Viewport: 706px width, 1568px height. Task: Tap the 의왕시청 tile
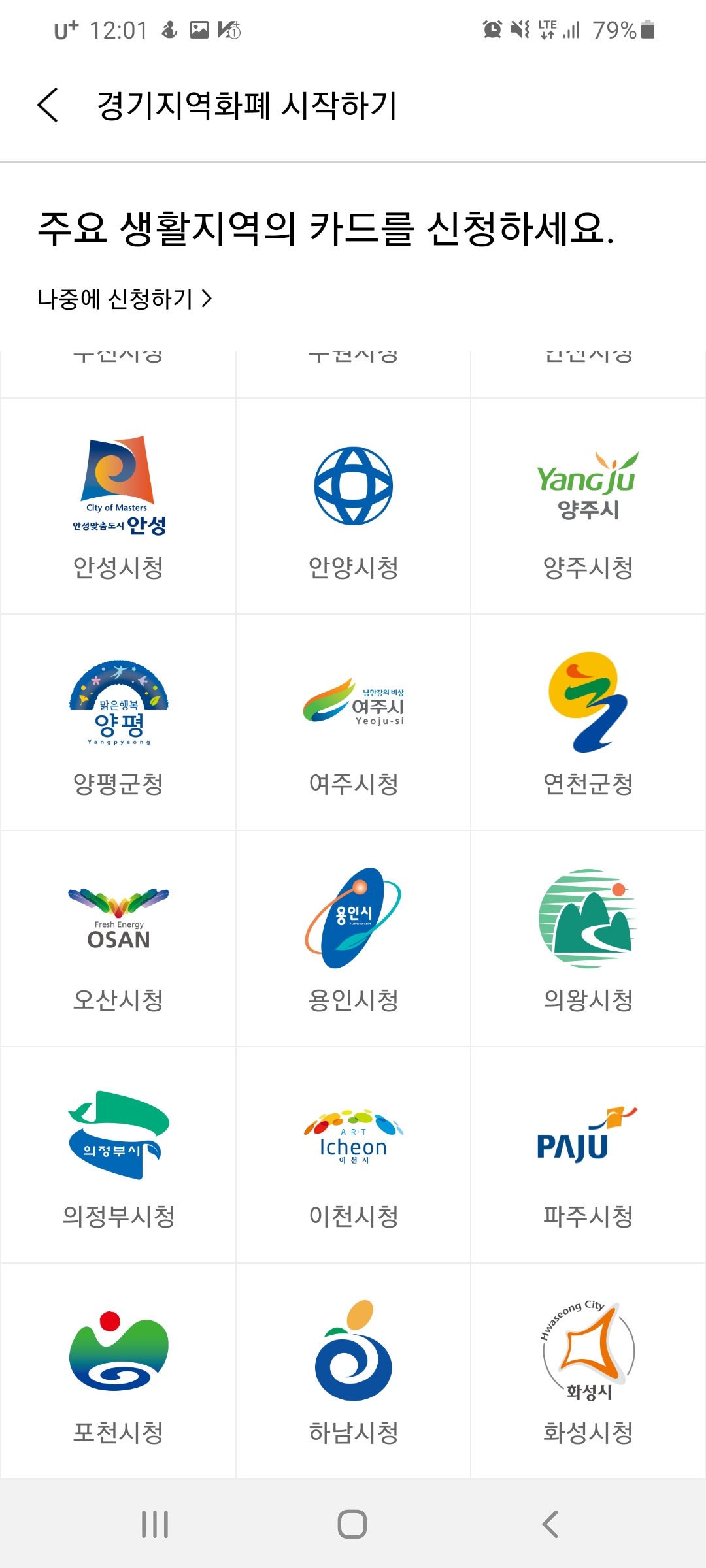588,939
